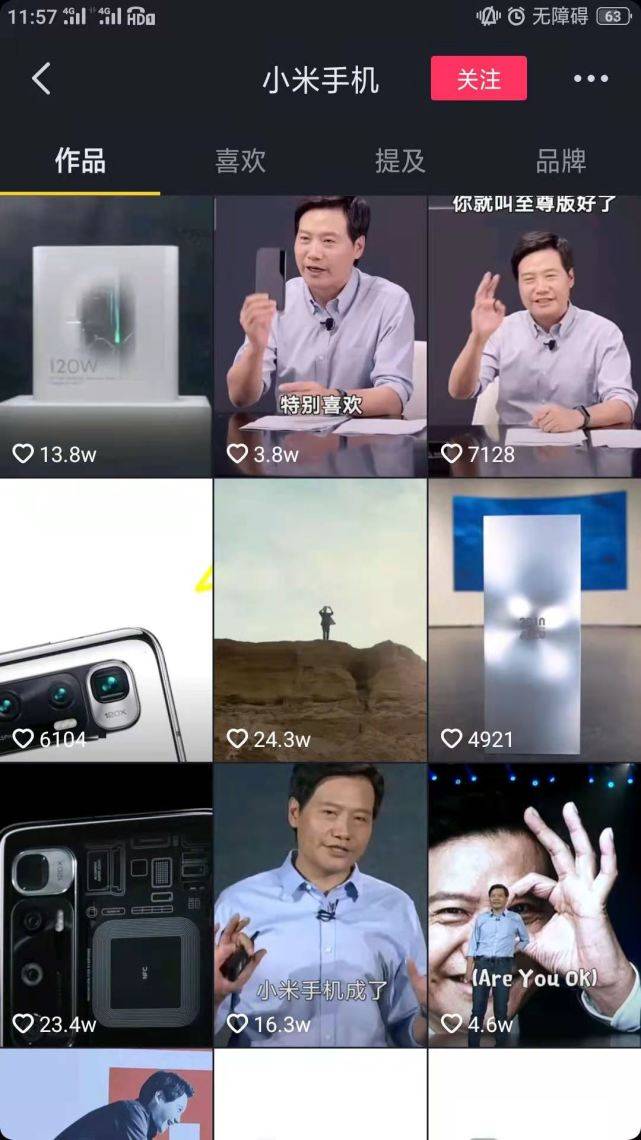Image resolution: width=641 pixels, height=1140 pixels.
Task: Switch to the 喜欢 tab
Action: click(240, 161)
